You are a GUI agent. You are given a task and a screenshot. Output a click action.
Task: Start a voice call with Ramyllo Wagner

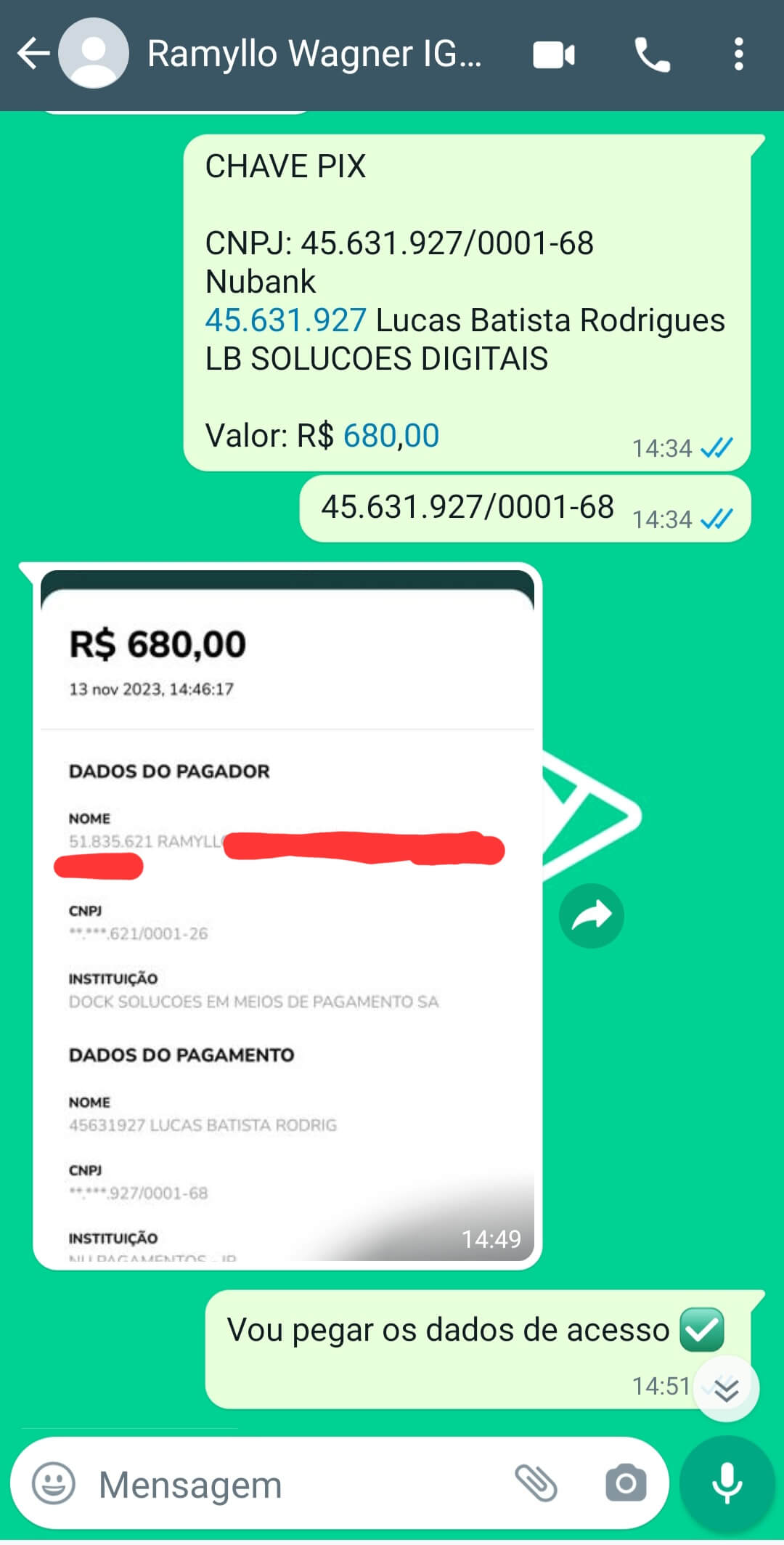coord(652,54)
